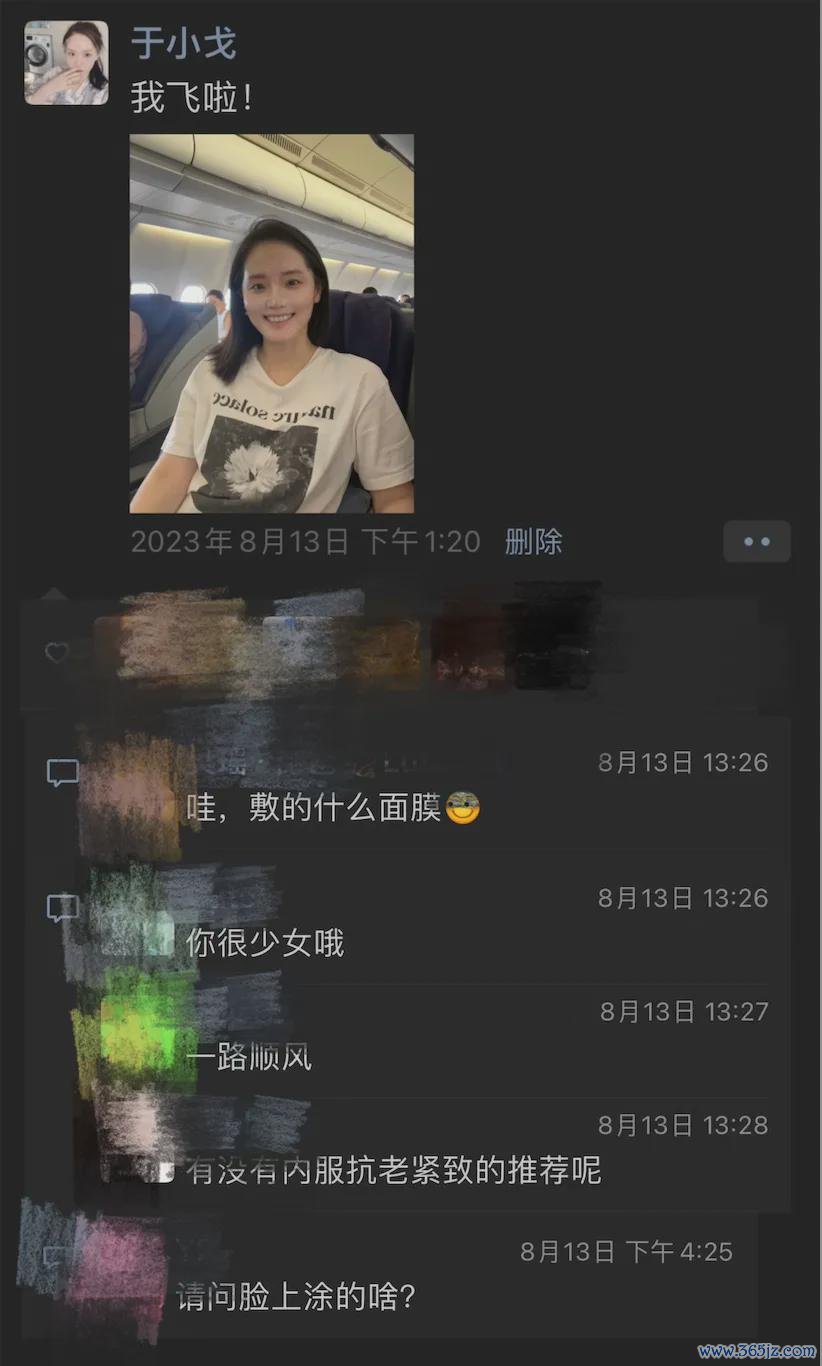This screenshot has width=822, height=1366.
Task: Tap 删除 to delete this post
Action: tap(533, 542)
